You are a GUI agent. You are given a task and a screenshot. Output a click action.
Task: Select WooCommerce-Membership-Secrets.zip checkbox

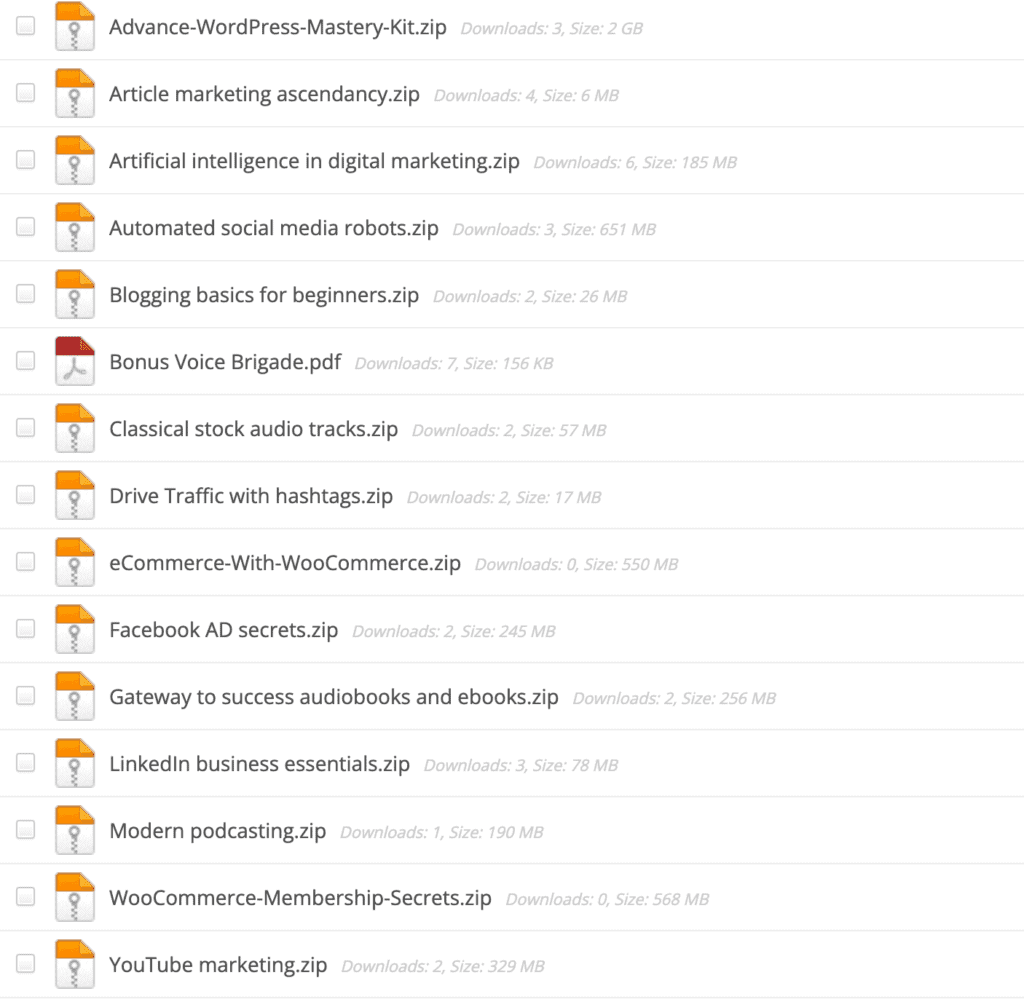tap(25, 896)
